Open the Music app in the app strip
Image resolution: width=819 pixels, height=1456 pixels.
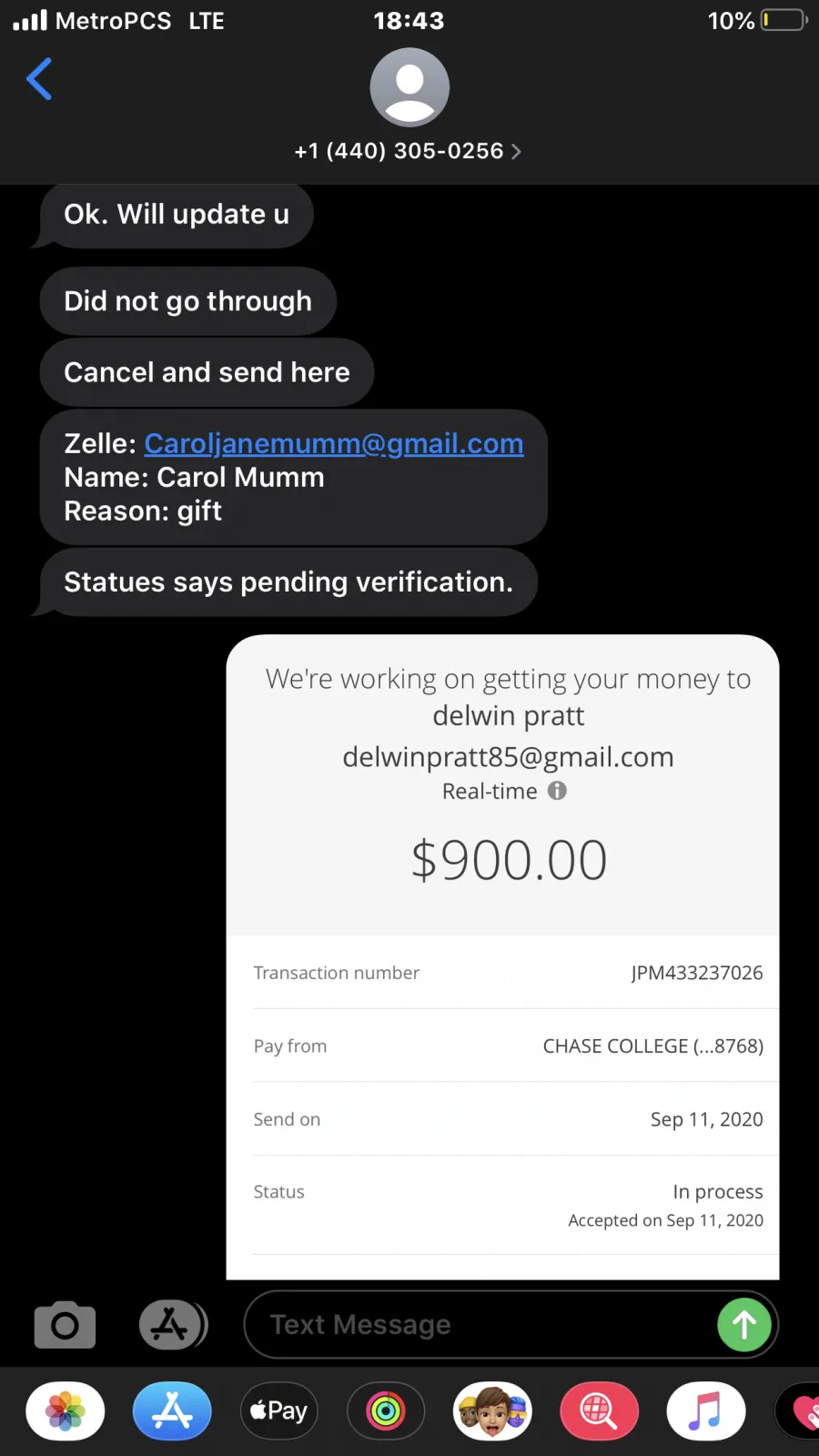(x=706, y=1411)
